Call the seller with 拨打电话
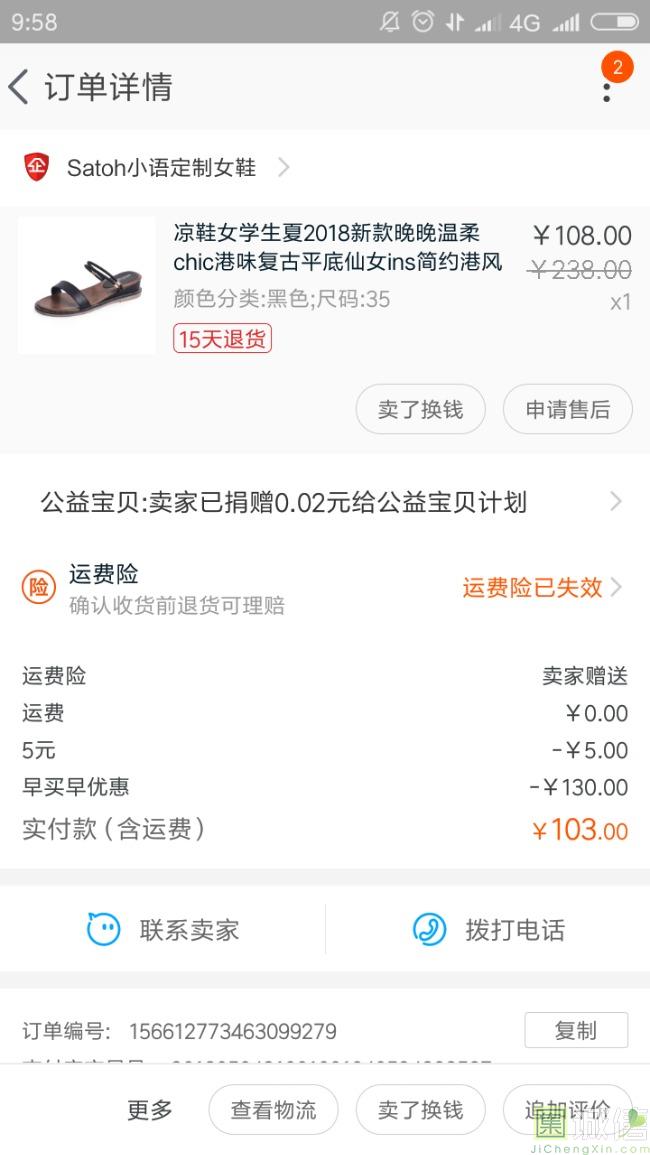Image resolution: width=650 pixels, height=1155 pixels. tap(488, 930)
